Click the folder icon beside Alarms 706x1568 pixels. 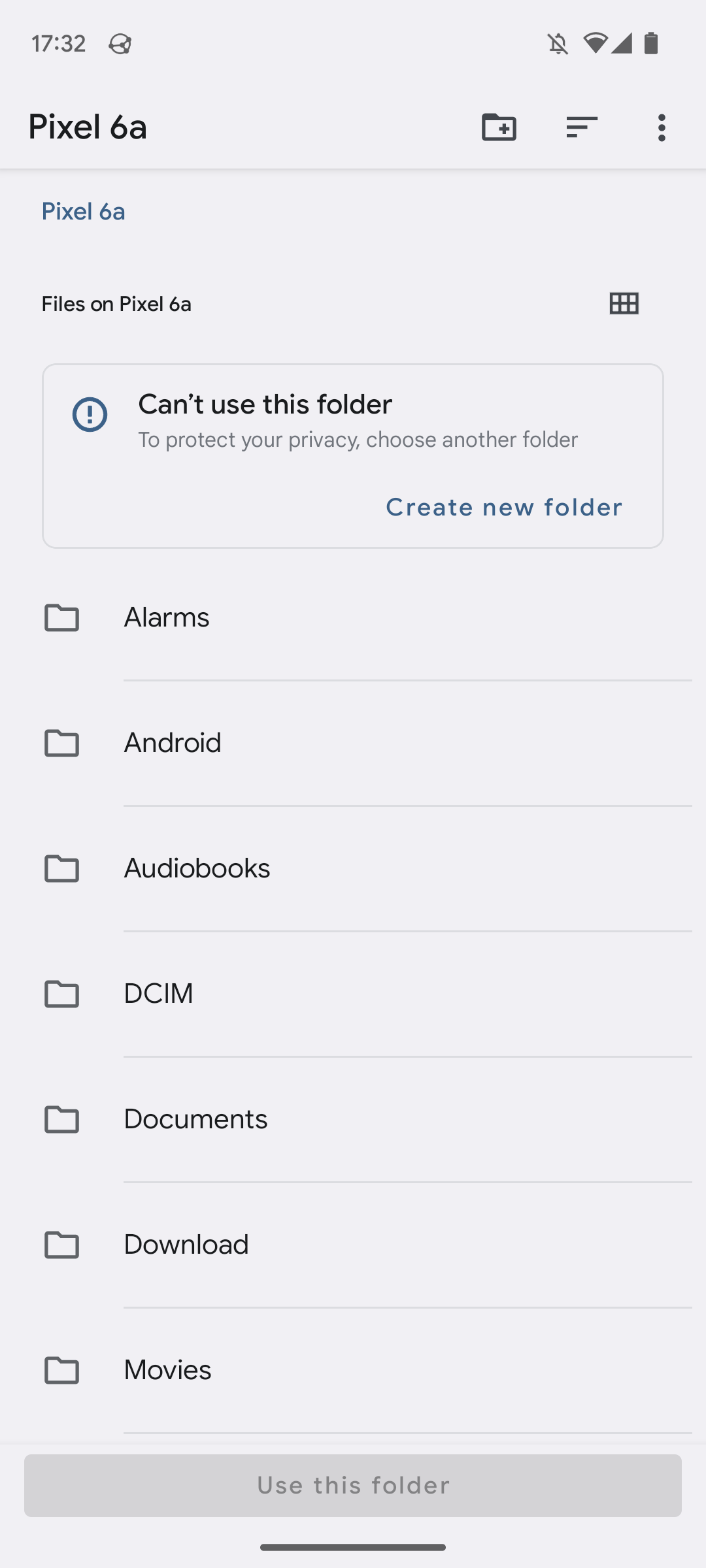pos(61,618)
